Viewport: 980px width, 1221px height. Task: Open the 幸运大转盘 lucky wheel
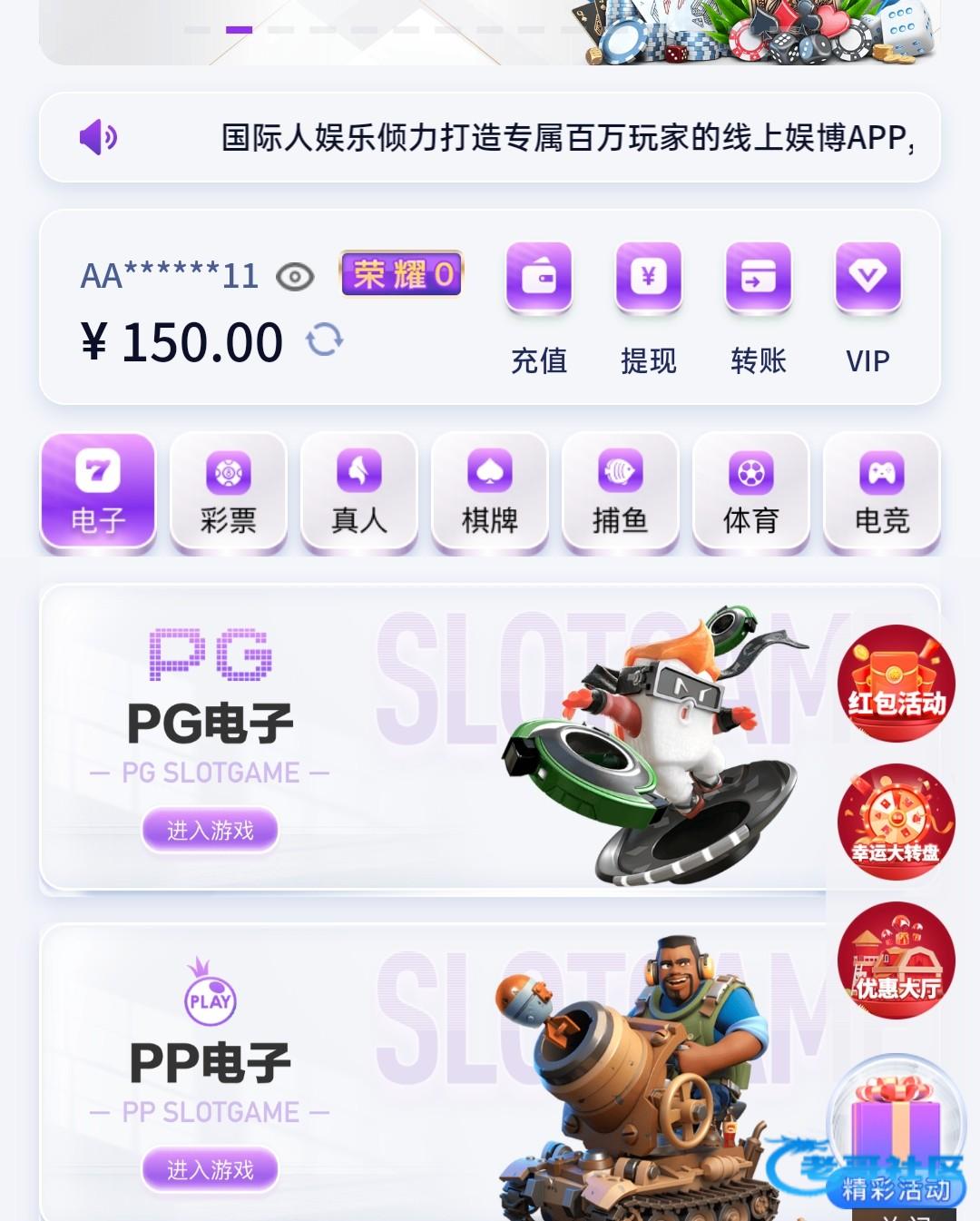[x=896, y=822]
